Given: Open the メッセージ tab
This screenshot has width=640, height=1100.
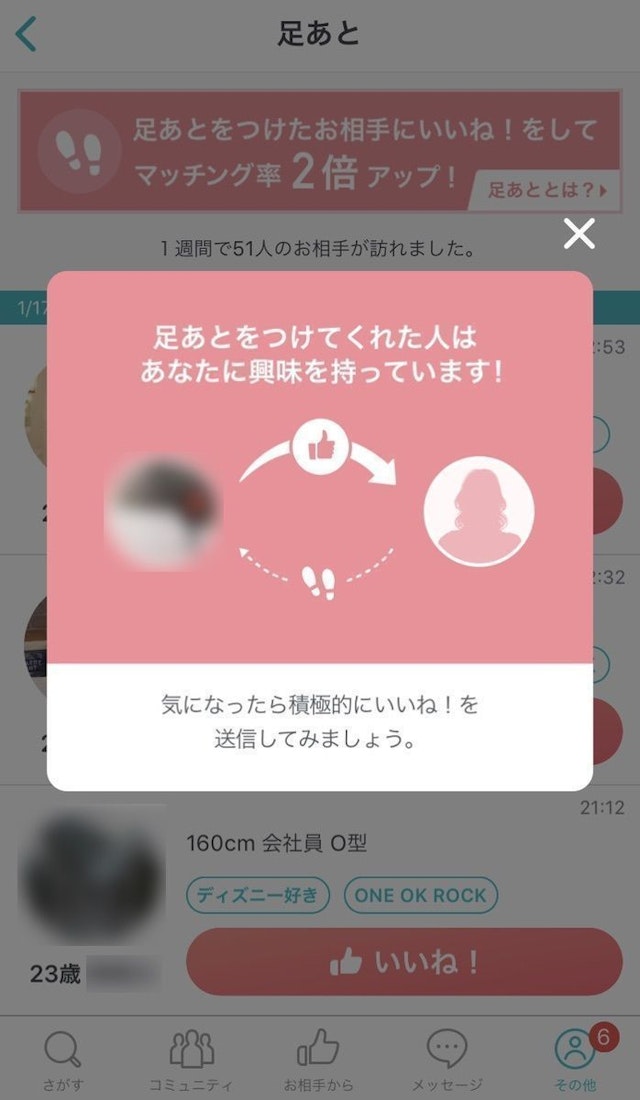Looking at the screenshot, I should [447, 1060].
